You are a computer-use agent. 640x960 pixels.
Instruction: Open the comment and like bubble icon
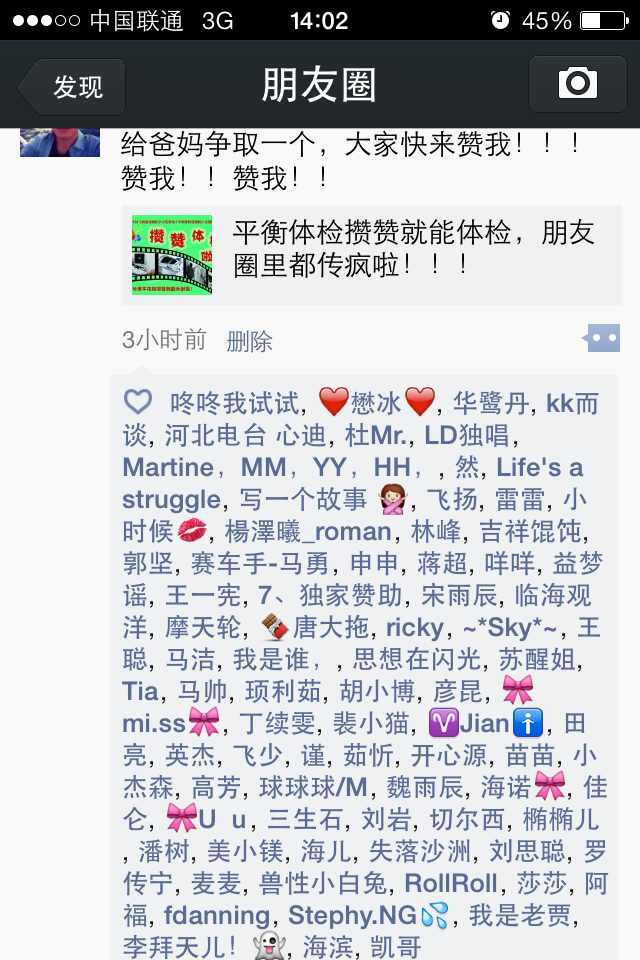[x=602, y=339]
